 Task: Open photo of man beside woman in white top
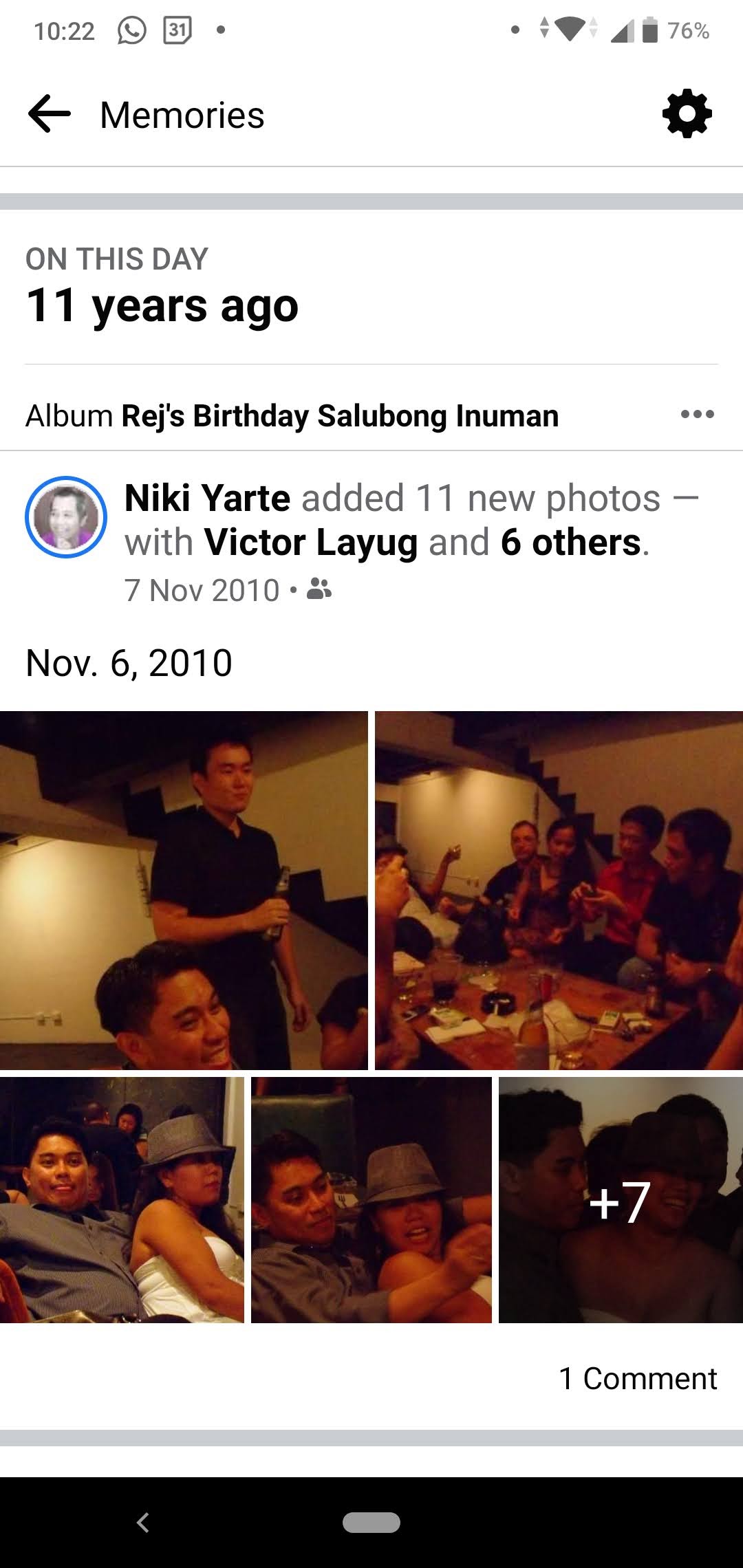point(122,1199)
